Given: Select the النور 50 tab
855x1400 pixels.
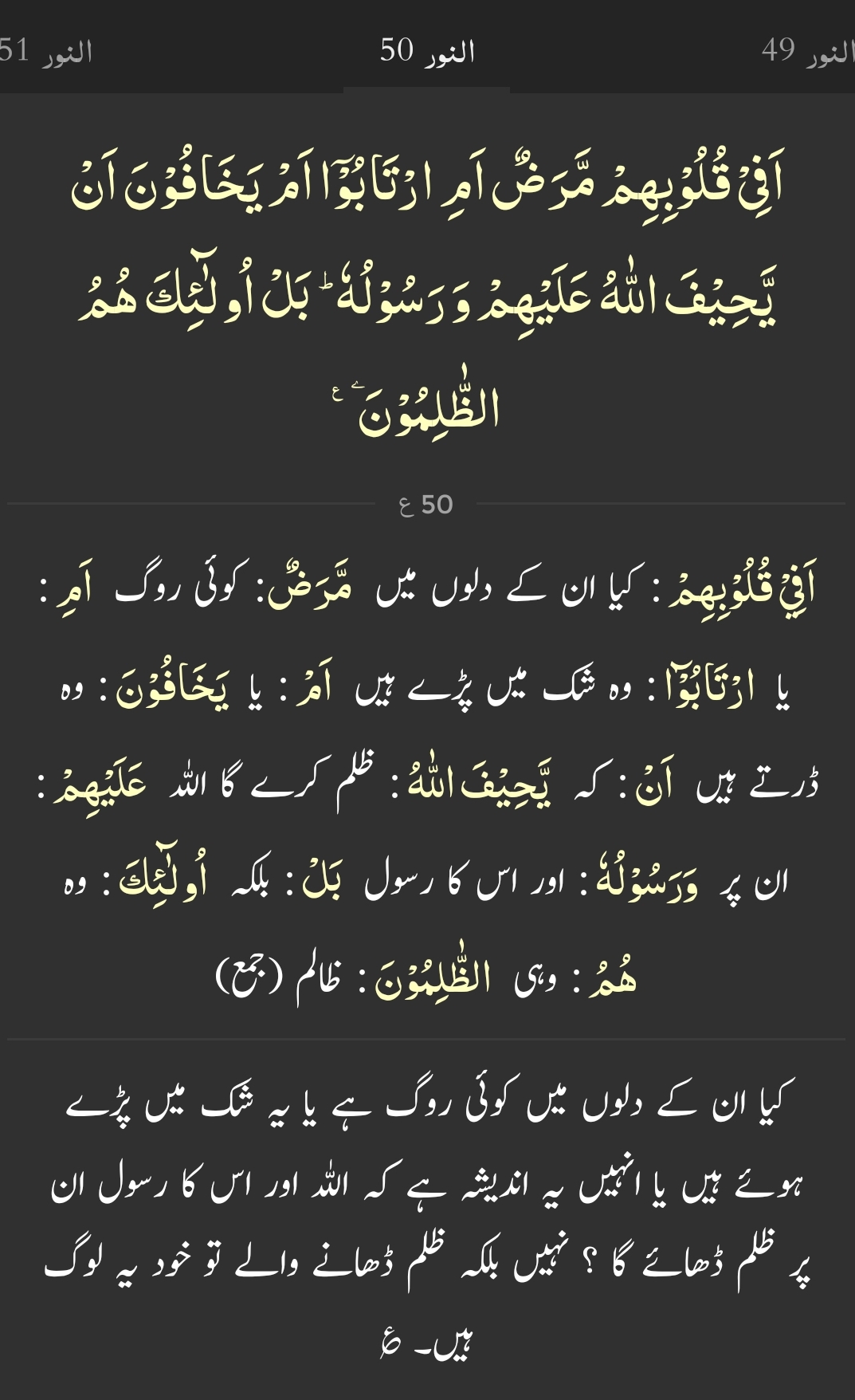Looking at the screenshot, I should [x=427, y=52].
